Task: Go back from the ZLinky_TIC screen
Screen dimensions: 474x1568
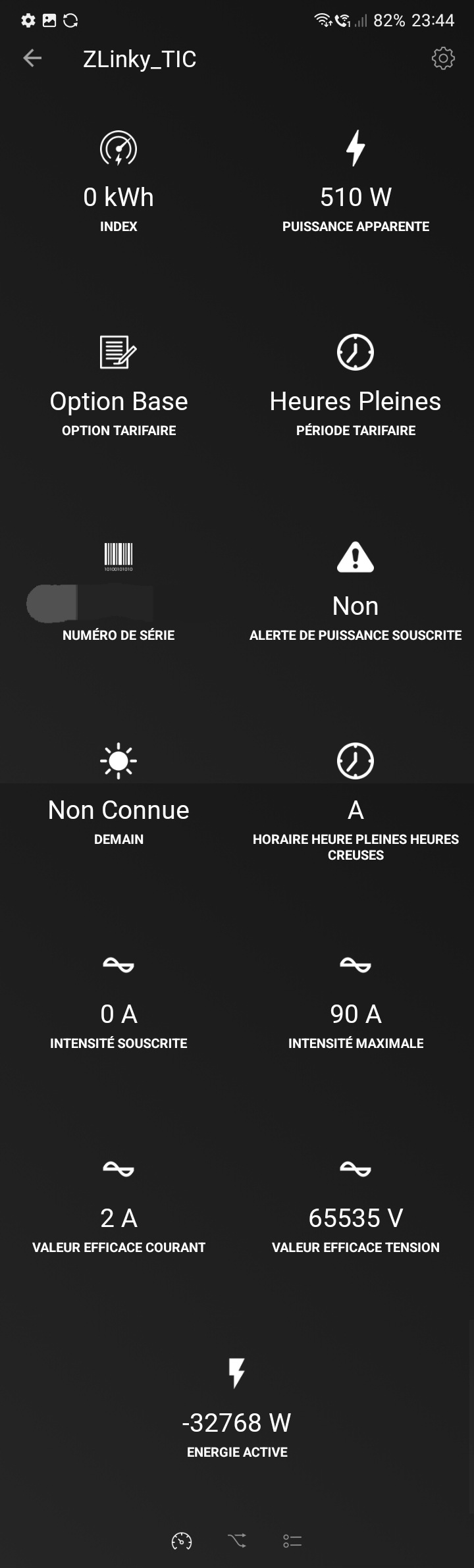Action: click(x=32, y=59)
